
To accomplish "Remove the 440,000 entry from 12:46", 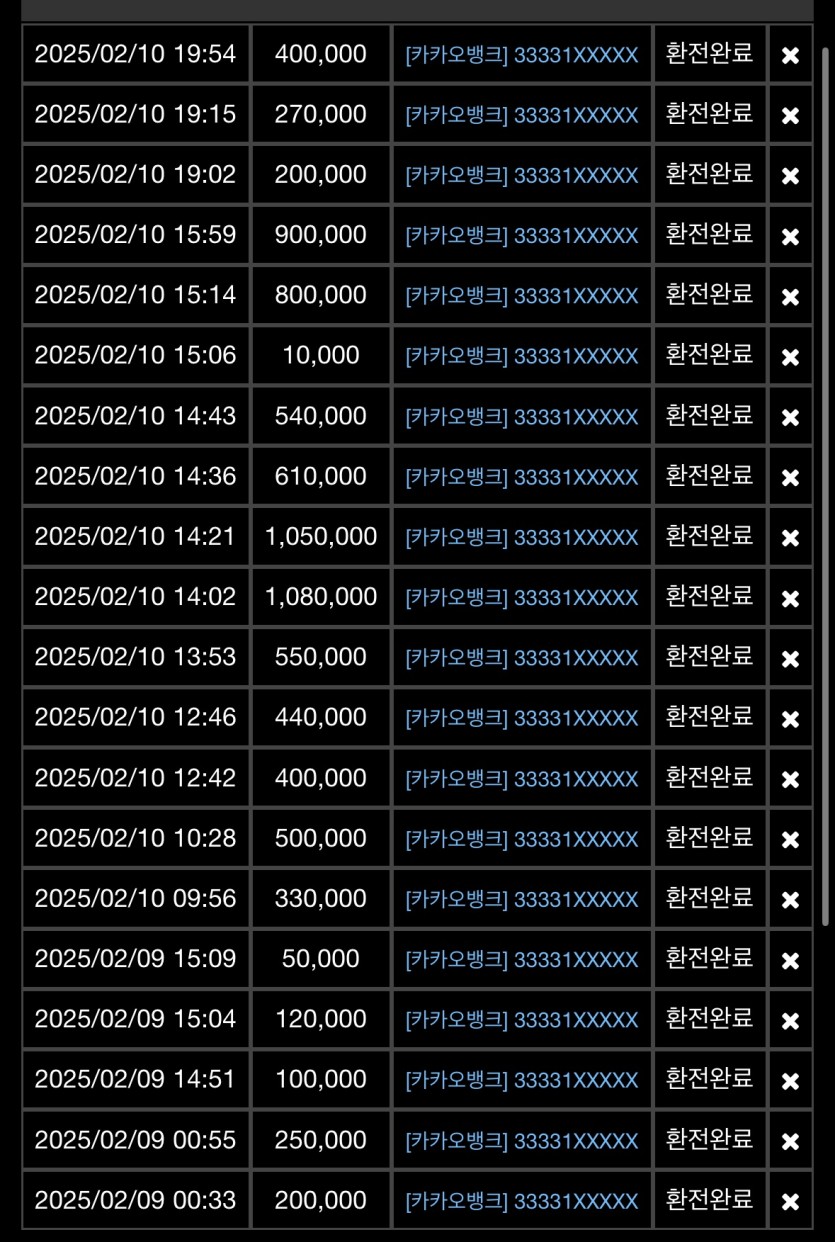I will click(x=790, y=719).
